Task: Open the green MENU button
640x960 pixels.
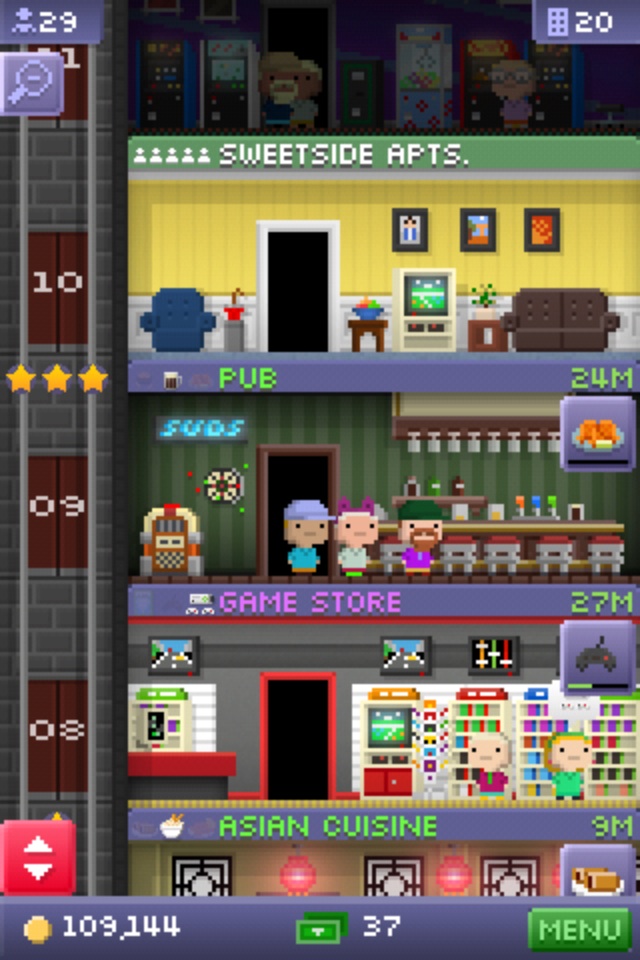Action: (x=580, y=929)
